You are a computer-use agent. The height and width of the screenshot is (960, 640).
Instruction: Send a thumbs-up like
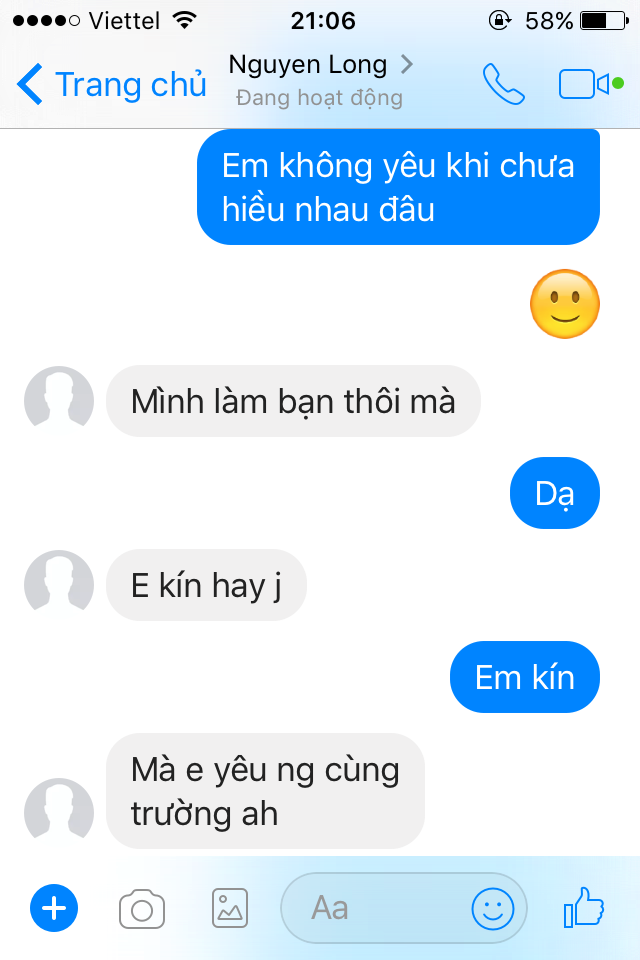pos(584,908)
